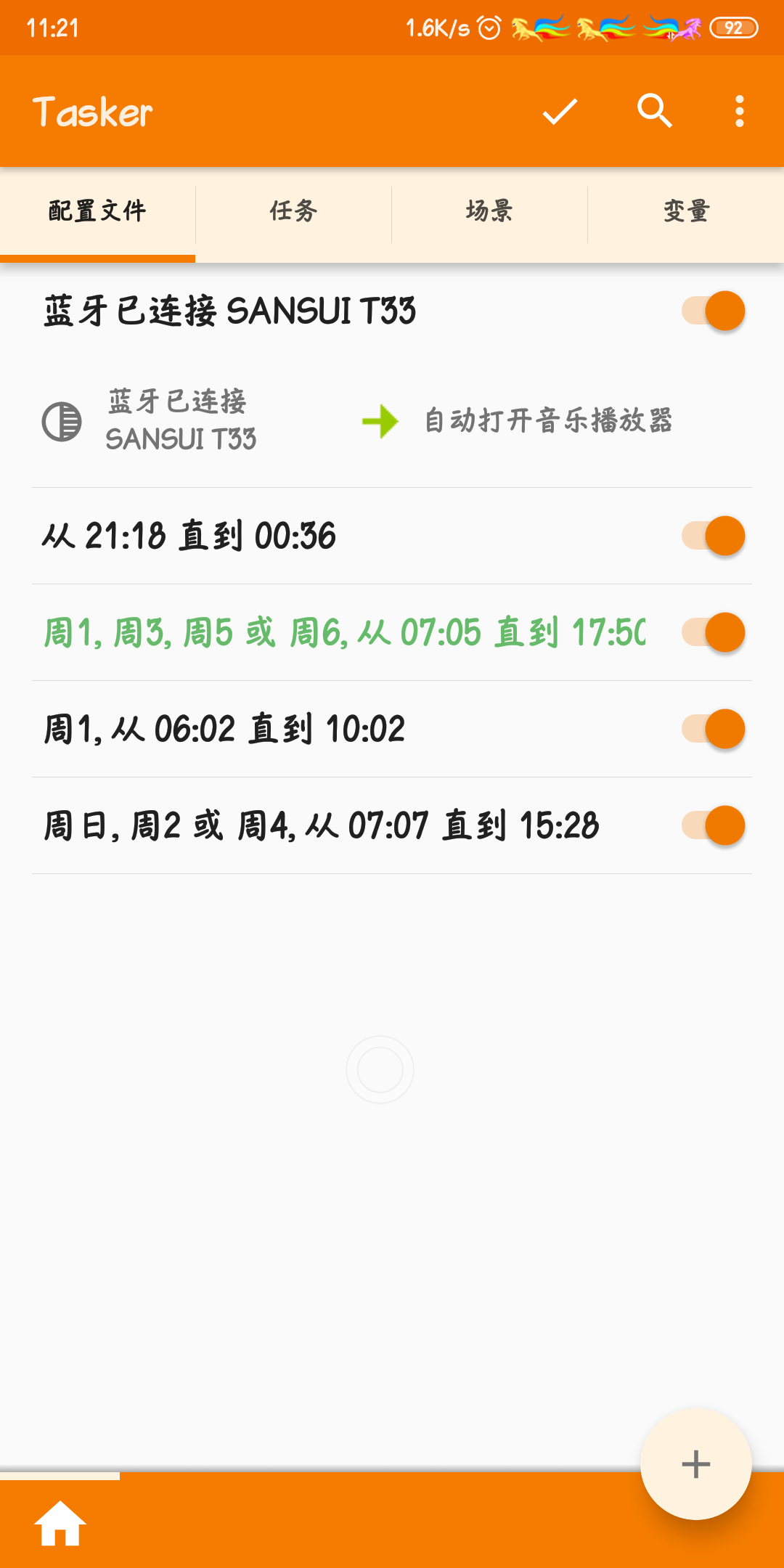Tap the home project icon
Viewport: 784px width, 1568px height.
click(x=60, y=1523)
